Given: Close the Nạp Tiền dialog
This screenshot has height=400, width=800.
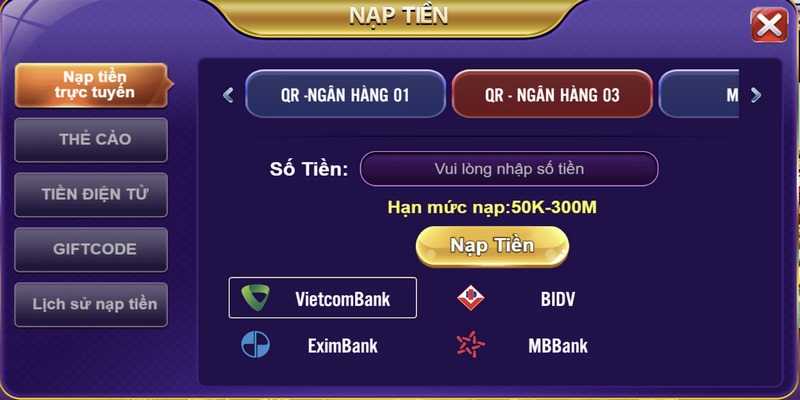Looking at the screenshot, I should [x=769, y=25].
